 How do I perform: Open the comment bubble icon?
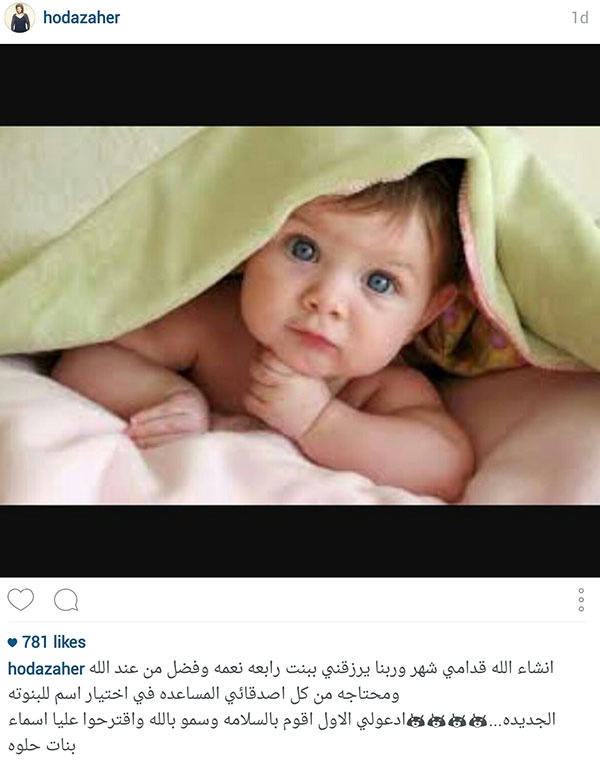point(66,600)
